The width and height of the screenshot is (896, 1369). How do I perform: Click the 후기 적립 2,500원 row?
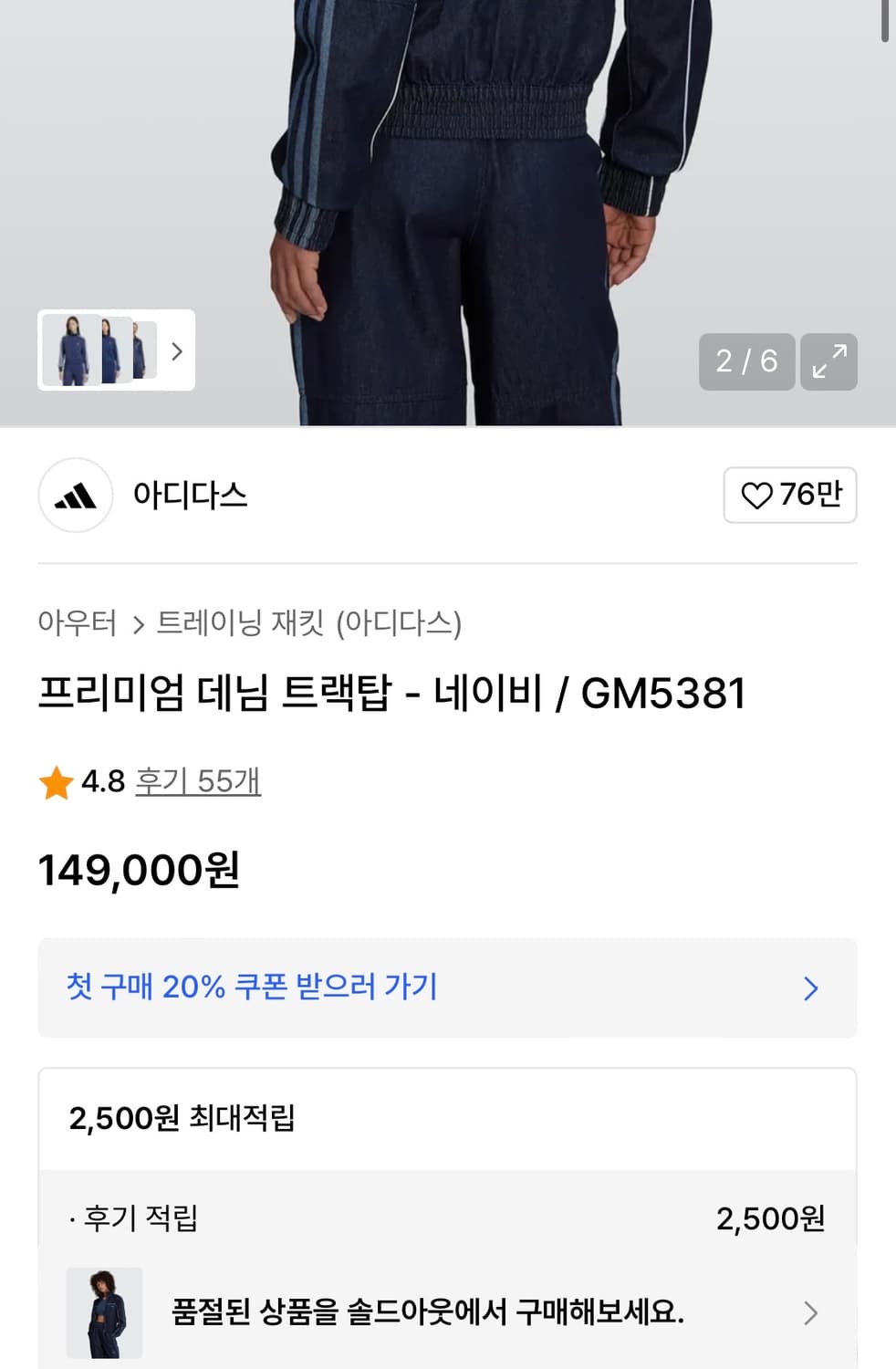click(447, 1217)
